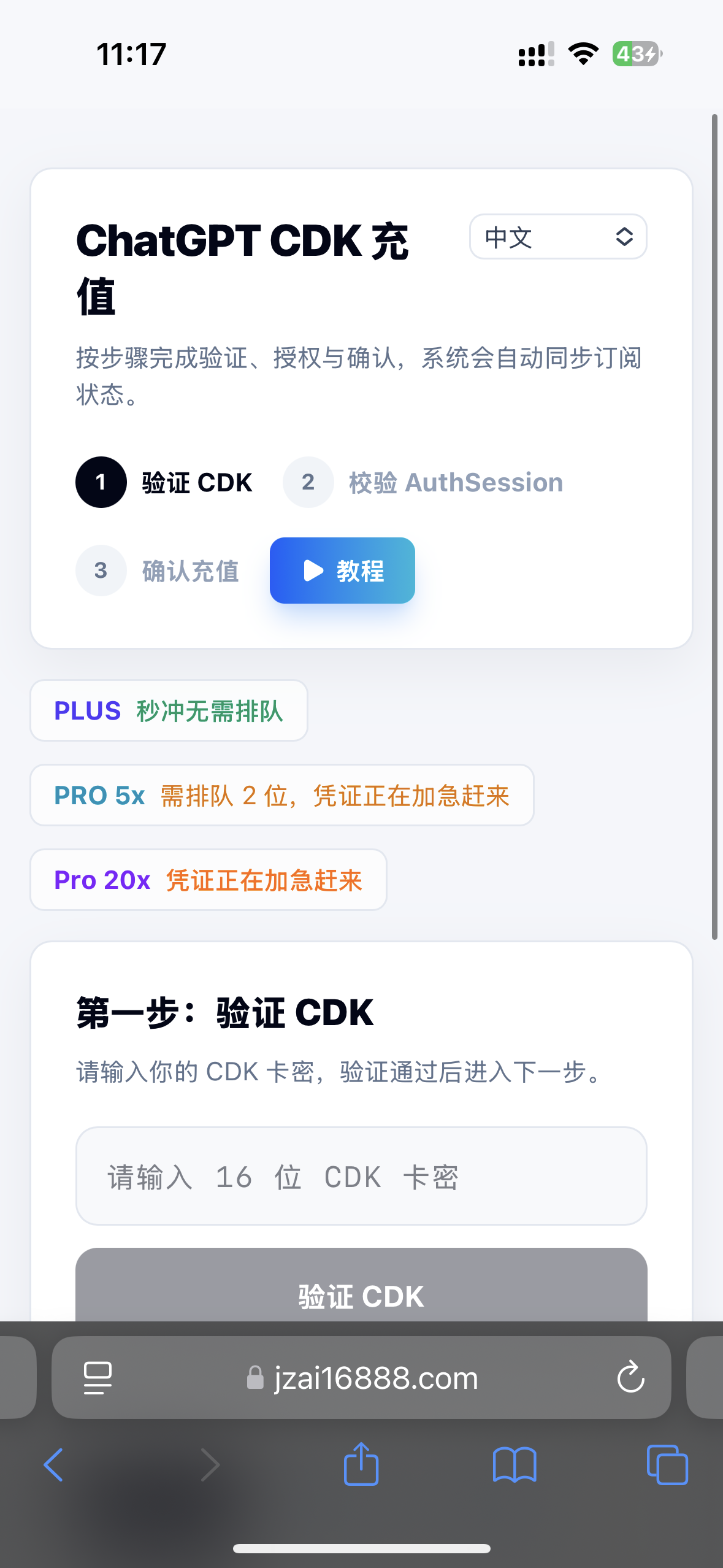Open the page settings menu beside the URL
The width and height of the screenshot is (723, 1568).
click(x=98, y=1377)
